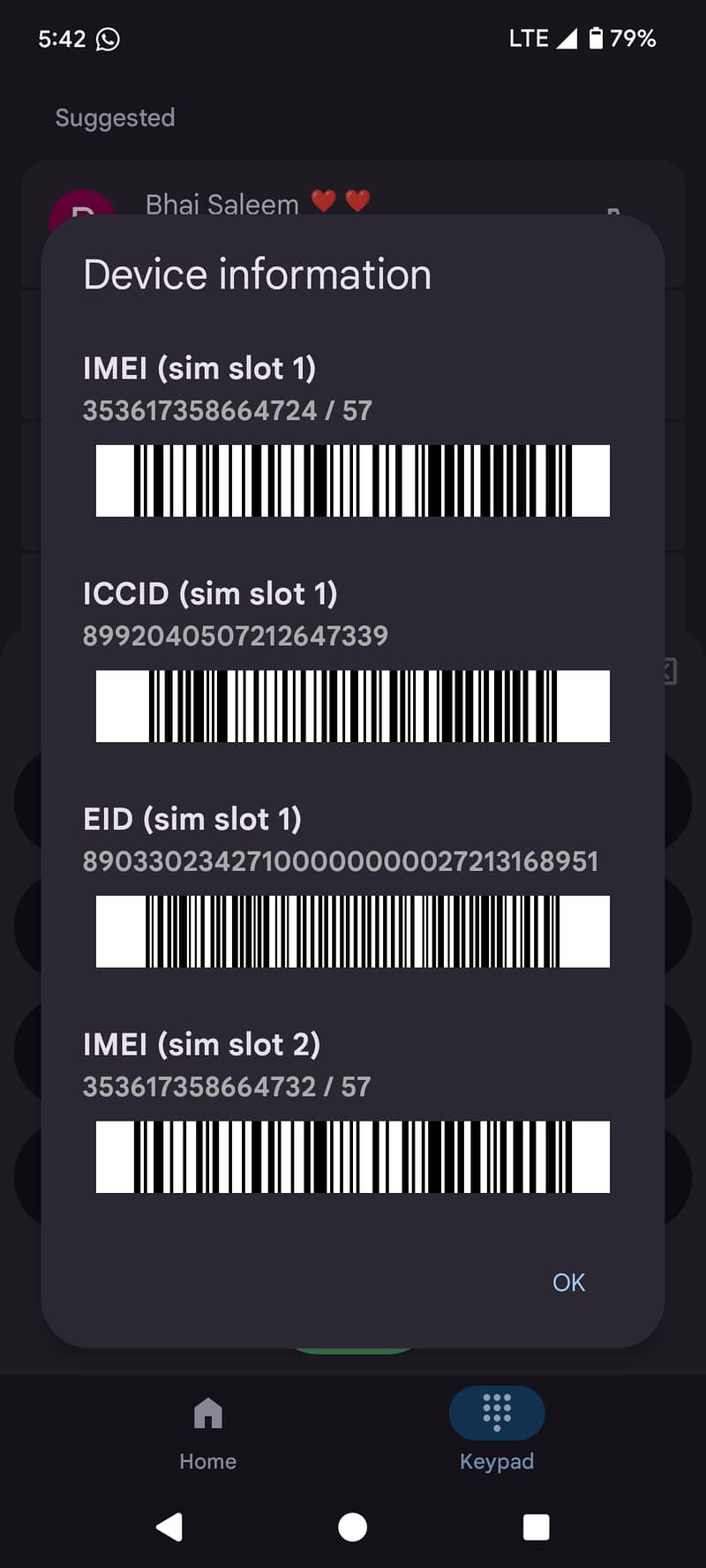
Task: Open recent apps with the square button
Action: tap(536, 1527)
